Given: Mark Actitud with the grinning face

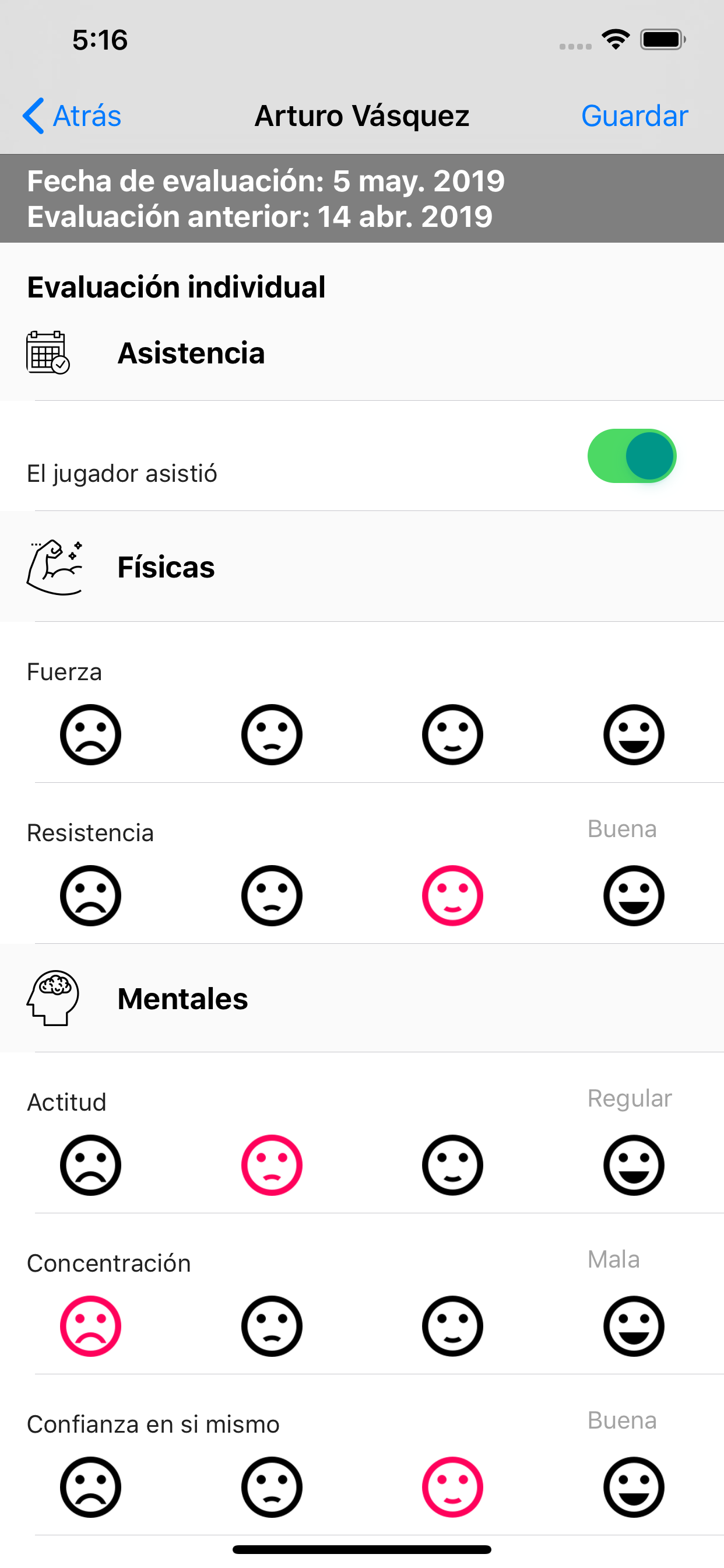Looking at the screenshot, I should click(634, 1165).
